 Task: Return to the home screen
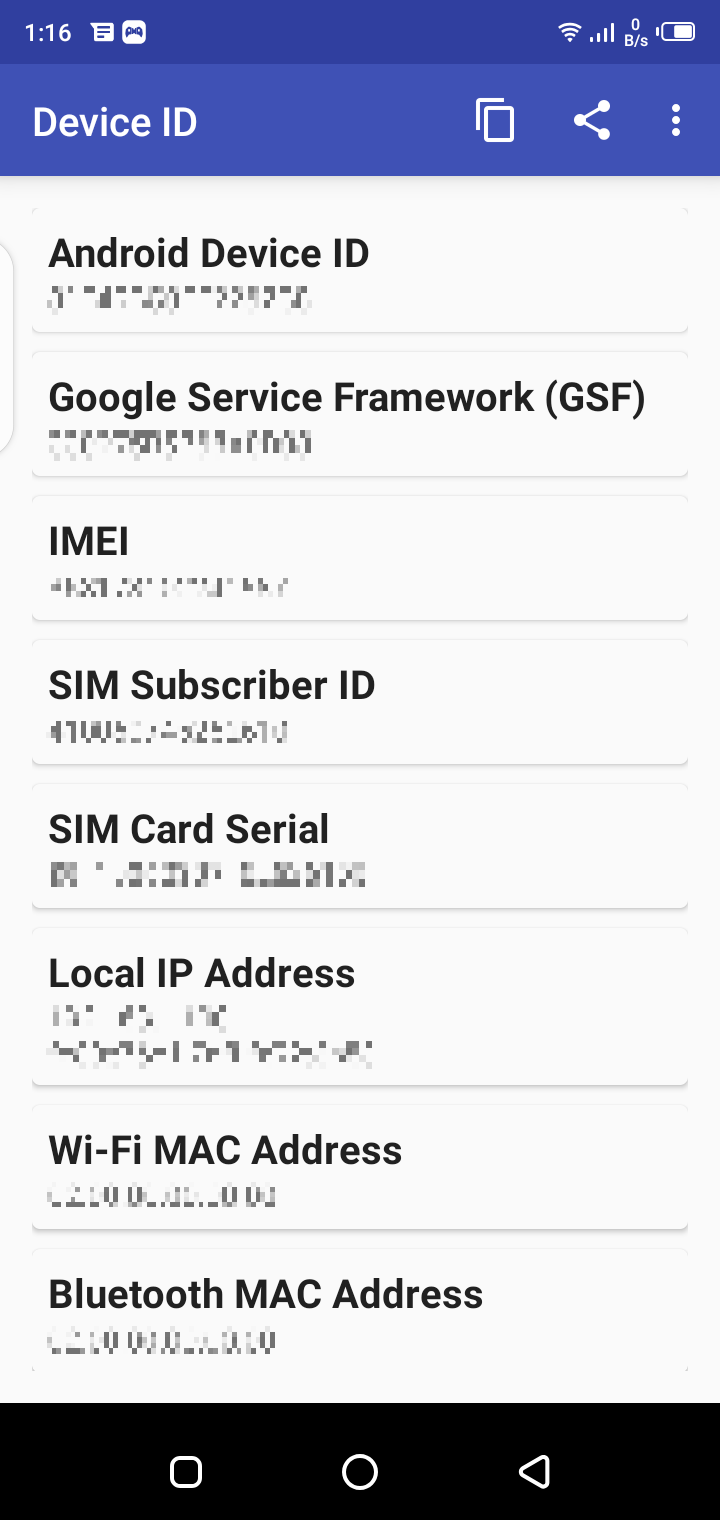coord(360,1471)
